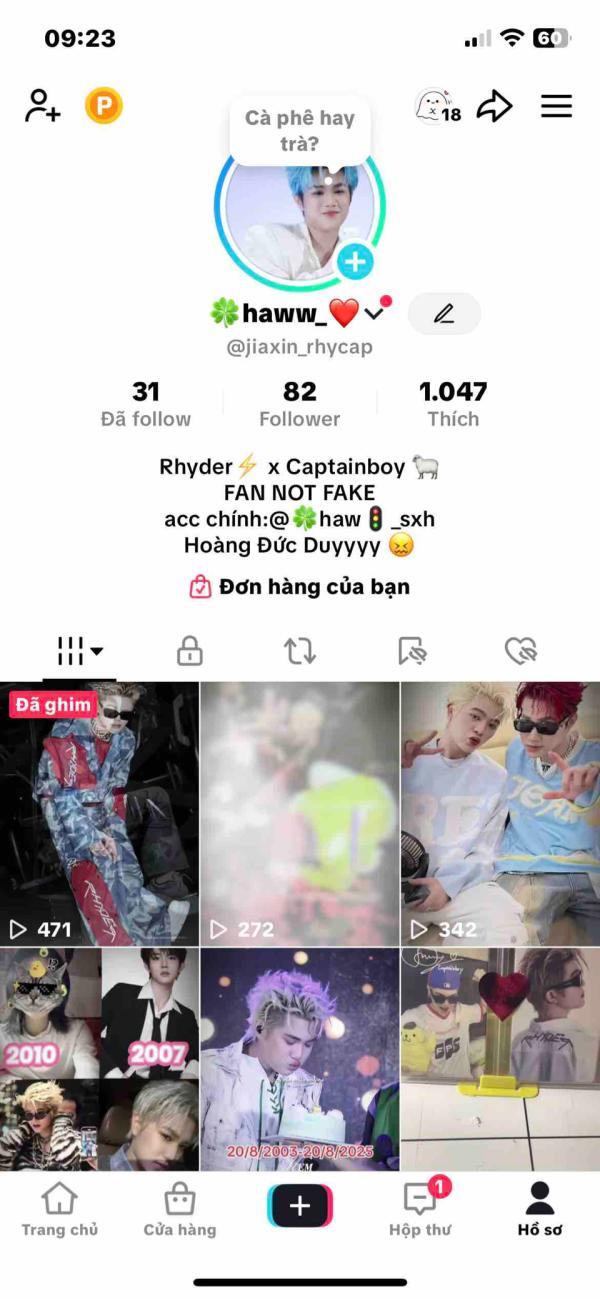
Task: Switch to the liked videos heart tab
Action: pos(521,652)
